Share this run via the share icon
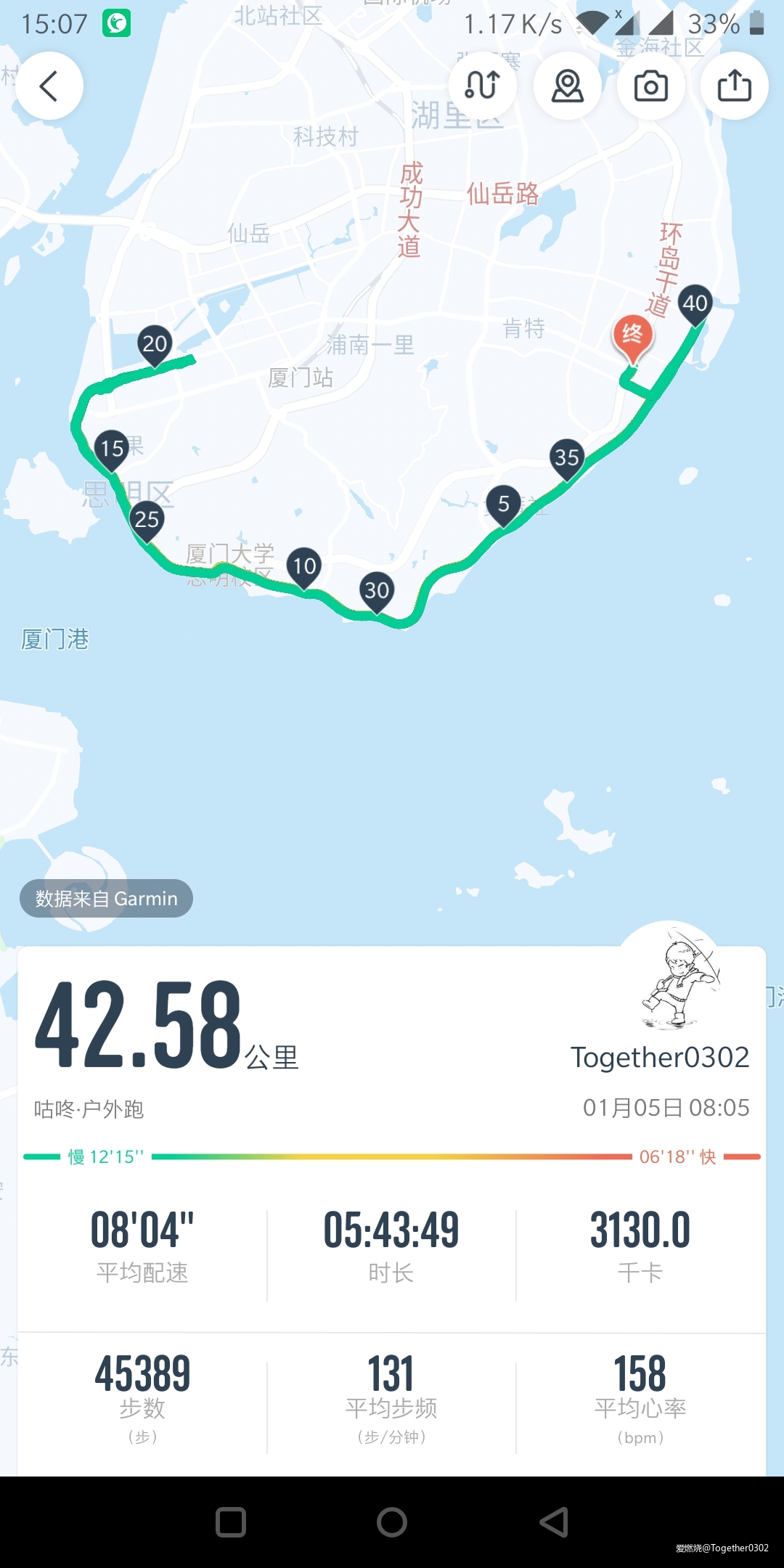Screen dimensions: 784x1568 (x=734, y=85)
